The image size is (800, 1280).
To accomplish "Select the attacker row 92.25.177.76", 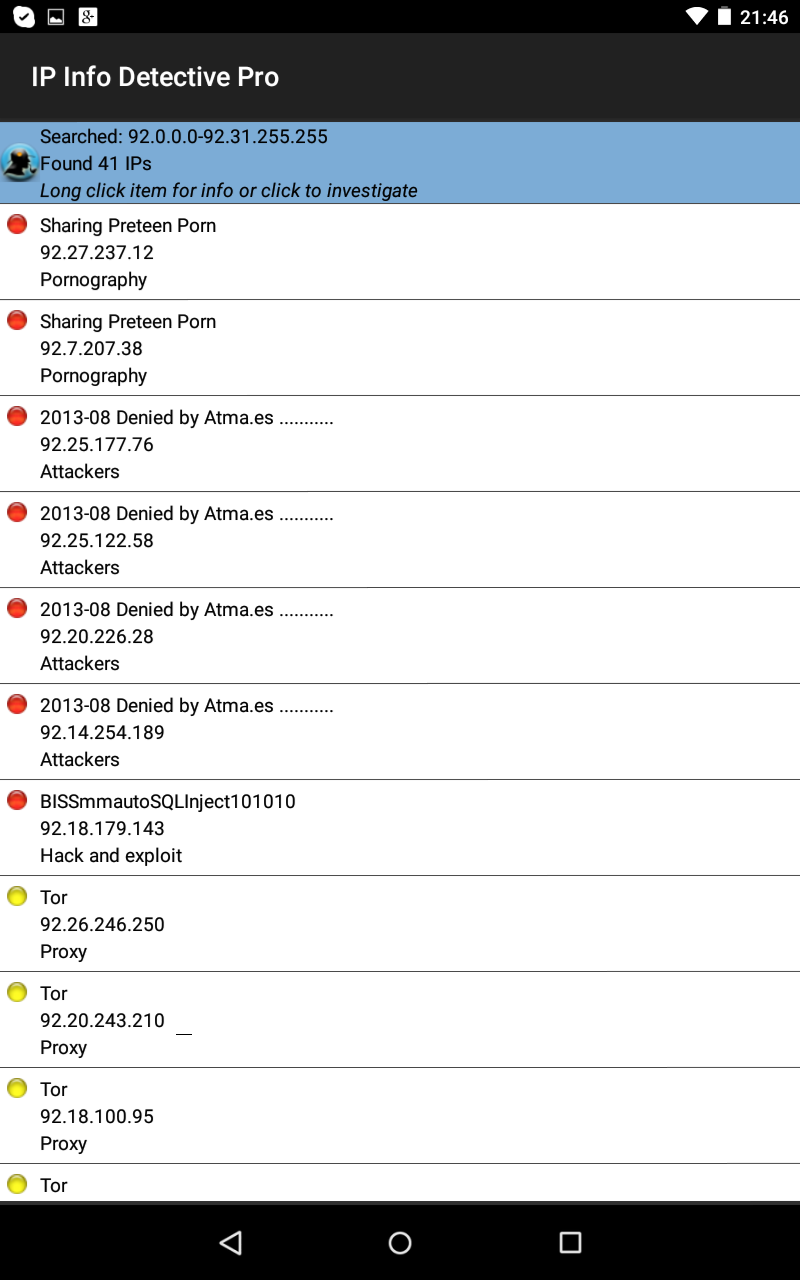I will [x=400, y=444].
